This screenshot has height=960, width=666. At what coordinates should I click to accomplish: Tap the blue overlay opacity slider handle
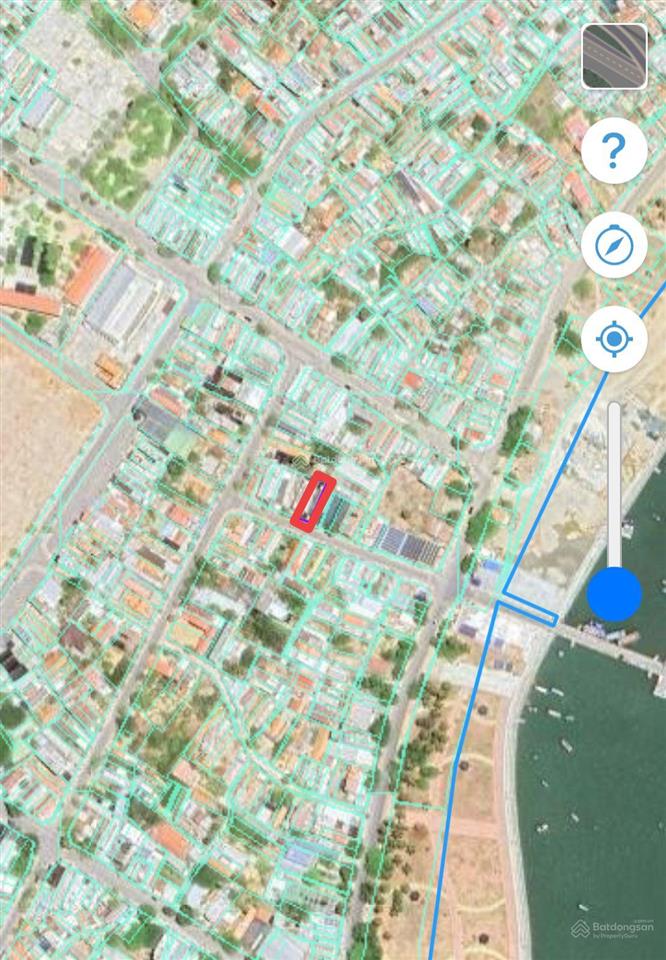pos(614,595)
